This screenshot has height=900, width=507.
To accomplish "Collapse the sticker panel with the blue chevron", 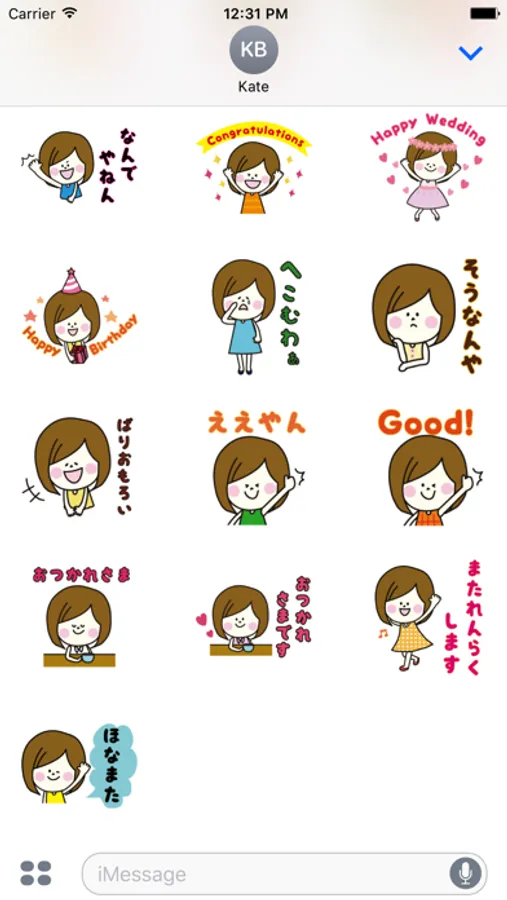I will (x=470, y=53).
